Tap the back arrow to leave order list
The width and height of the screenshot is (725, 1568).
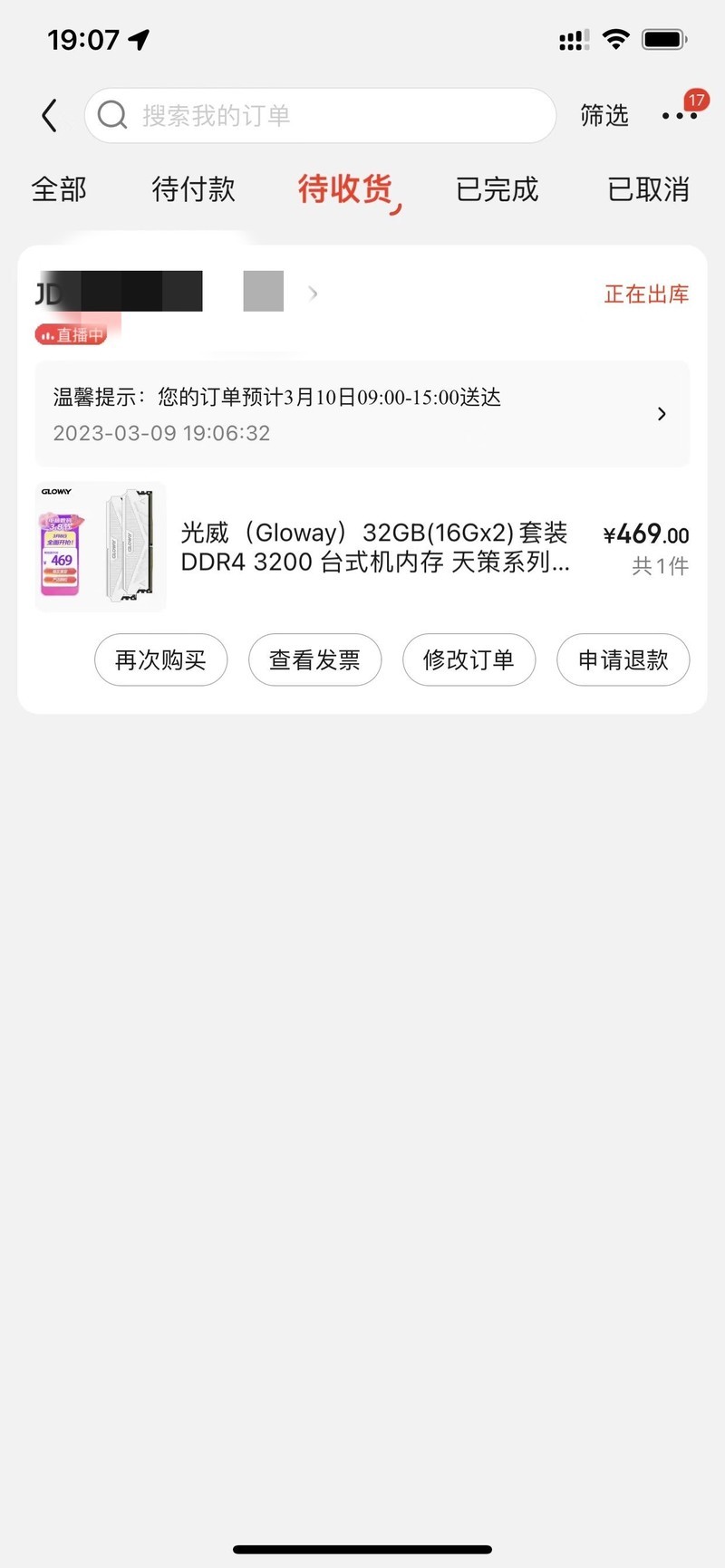pyautogui.click(x=48, y=115)
